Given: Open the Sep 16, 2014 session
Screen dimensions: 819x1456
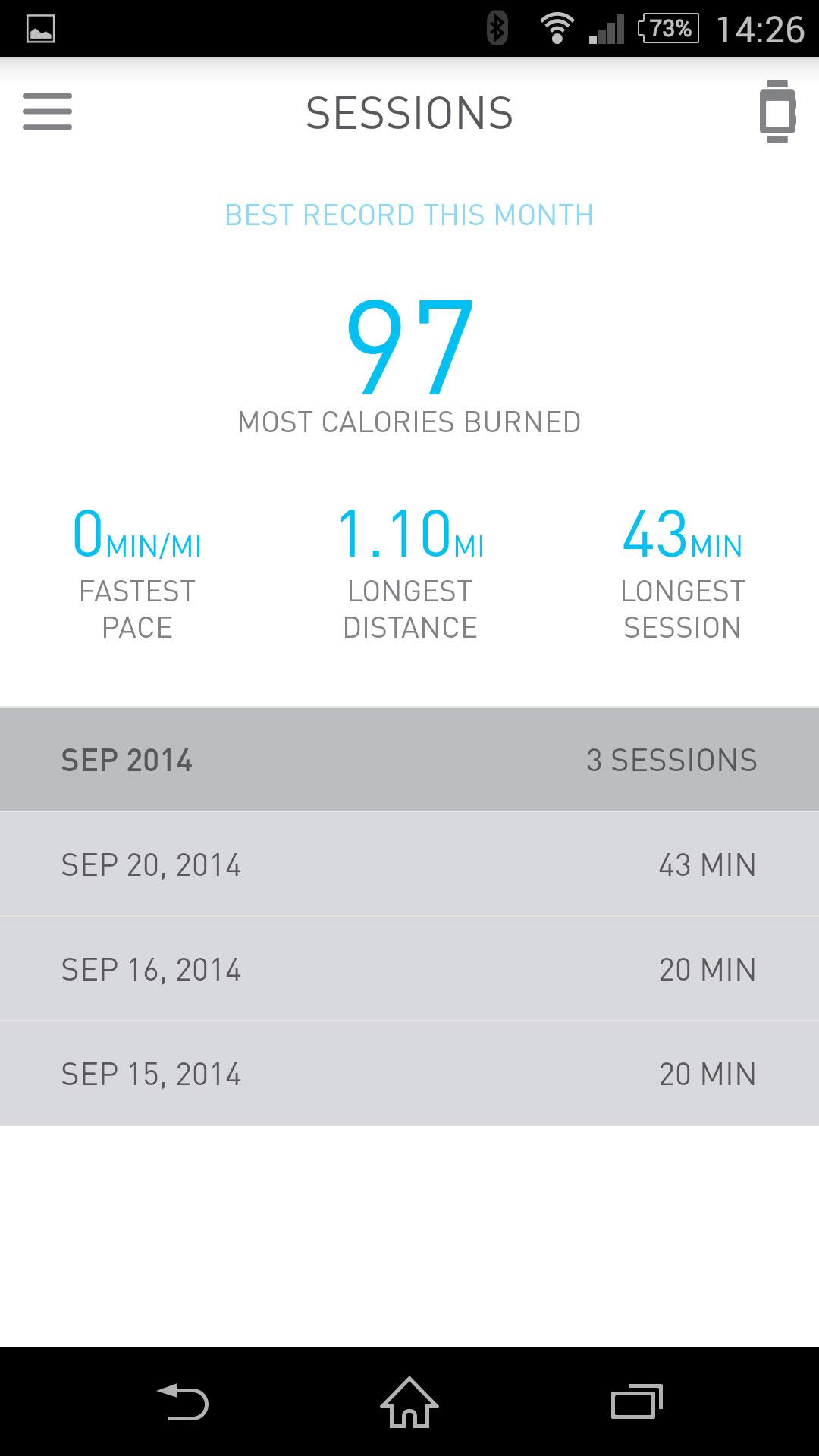Looking at the screenshot, I should pos(409,969).
